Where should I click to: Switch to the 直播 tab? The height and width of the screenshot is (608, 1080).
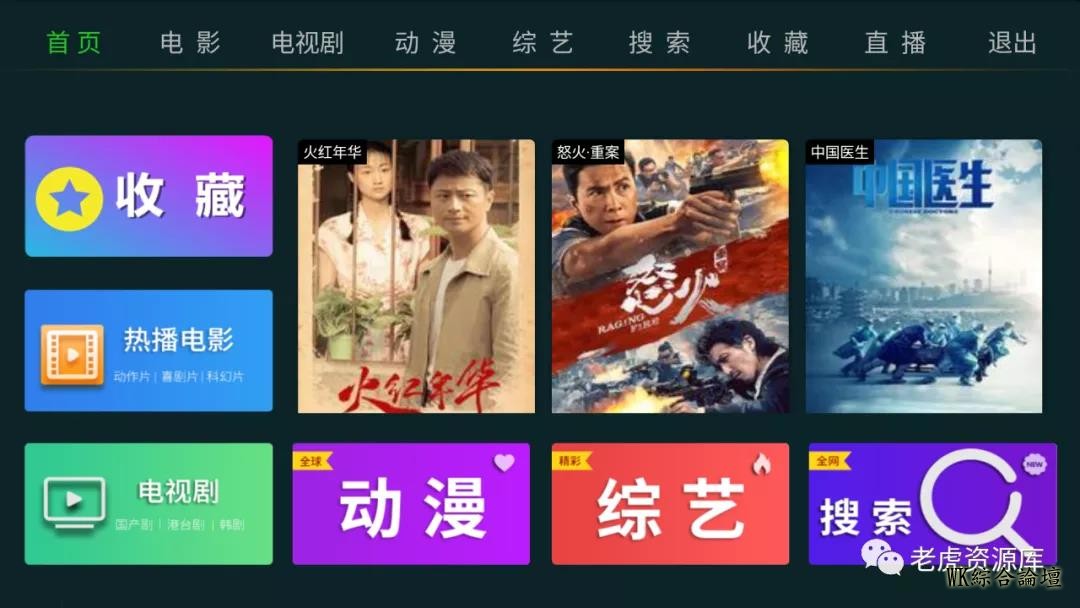(895, 43)
